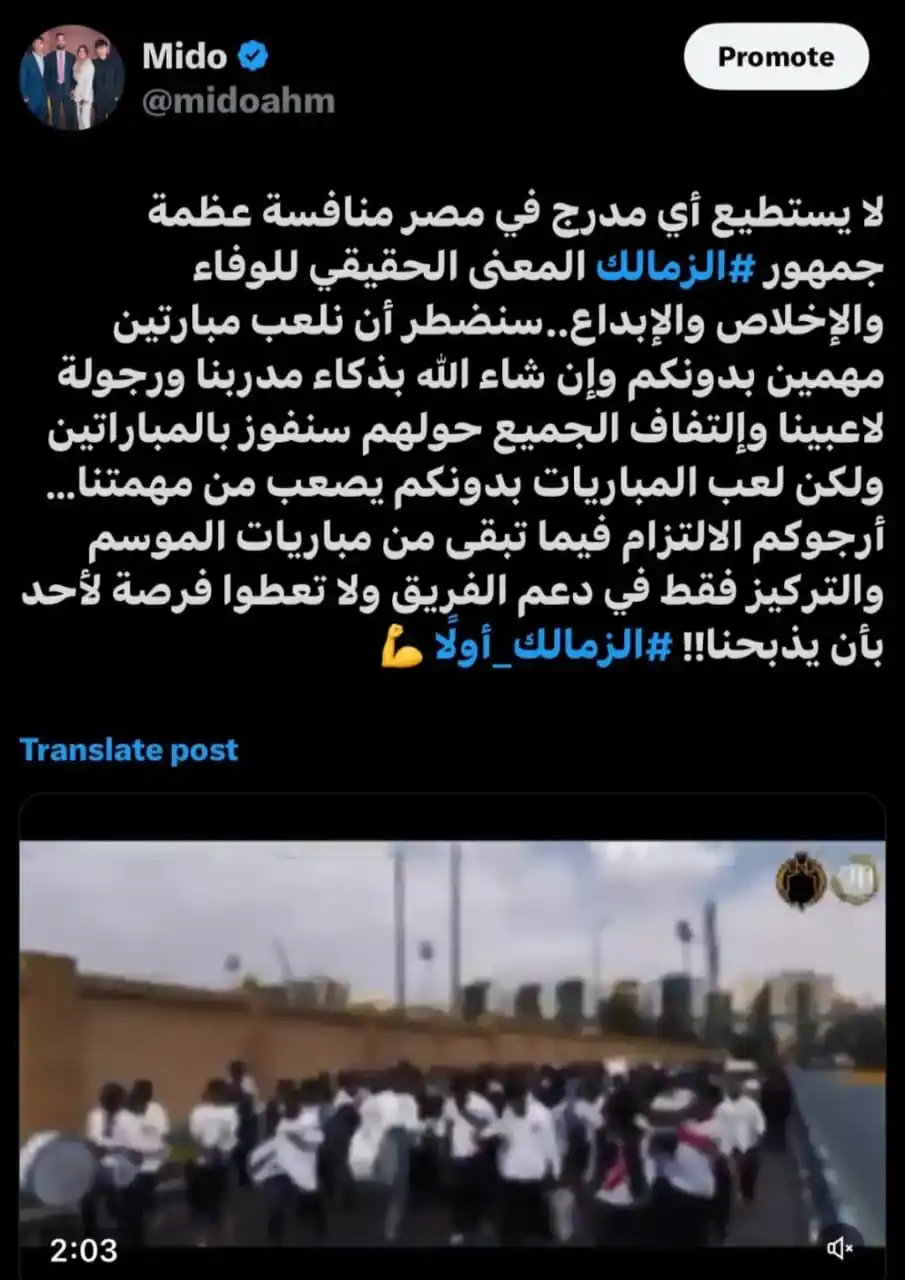
Task: Open Mido's profile picture
Action: pos(72,78)
